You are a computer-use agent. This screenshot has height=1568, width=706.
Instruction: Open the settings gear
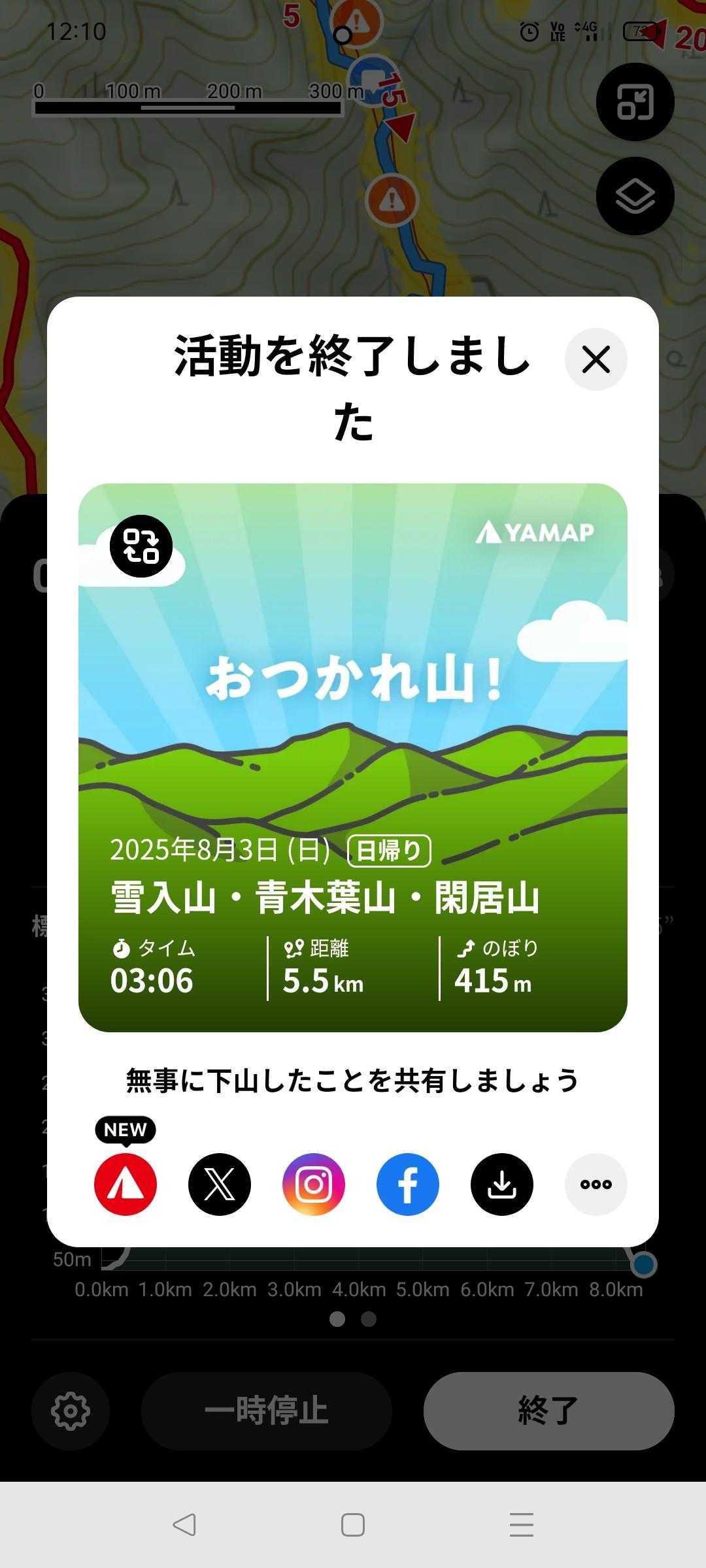[71, 1411]
